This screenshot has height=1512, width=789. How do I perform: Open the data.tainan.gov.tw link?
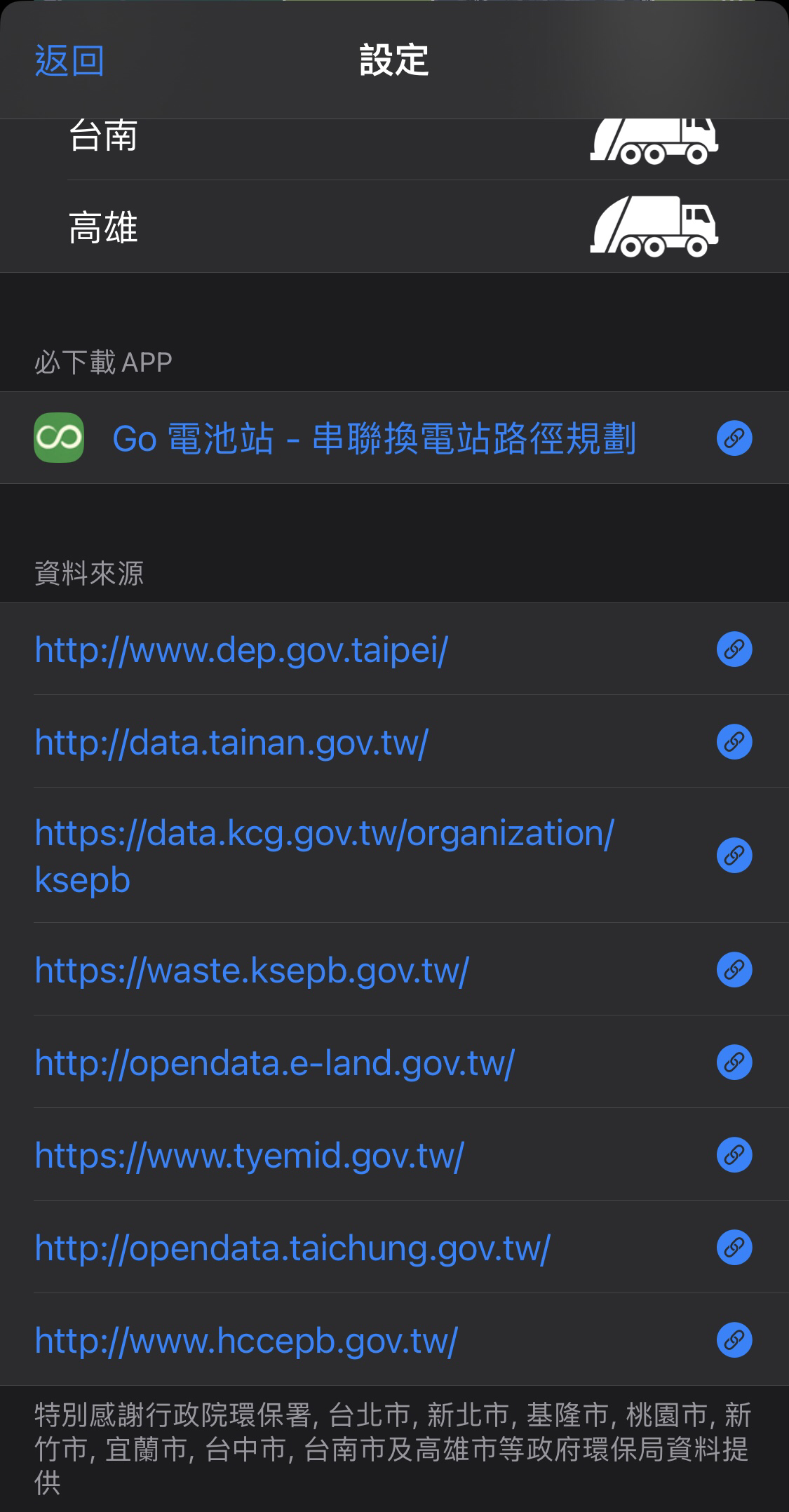(x=231, y=742)
